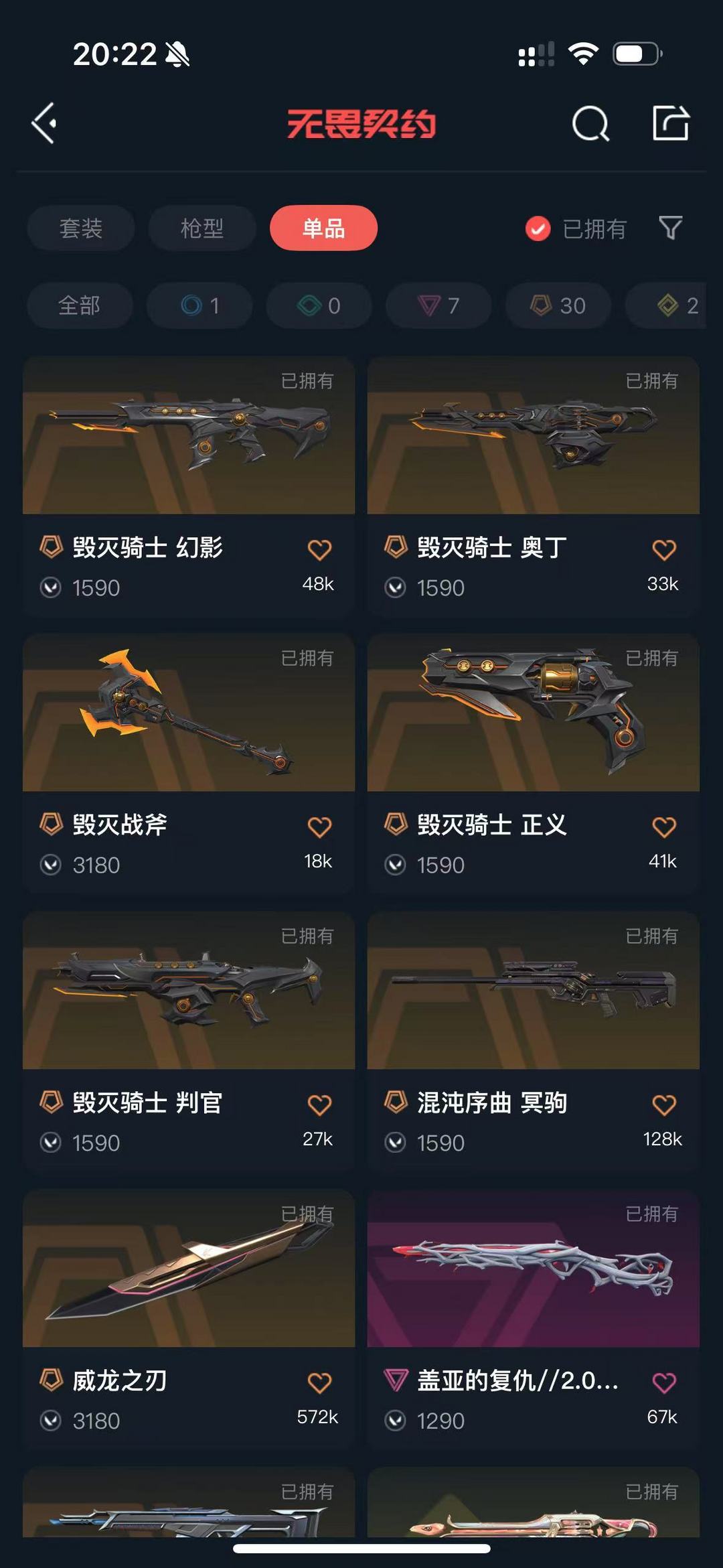Open the 混沌序曲 冥驹 skin card

click(x=534, y=1042)
